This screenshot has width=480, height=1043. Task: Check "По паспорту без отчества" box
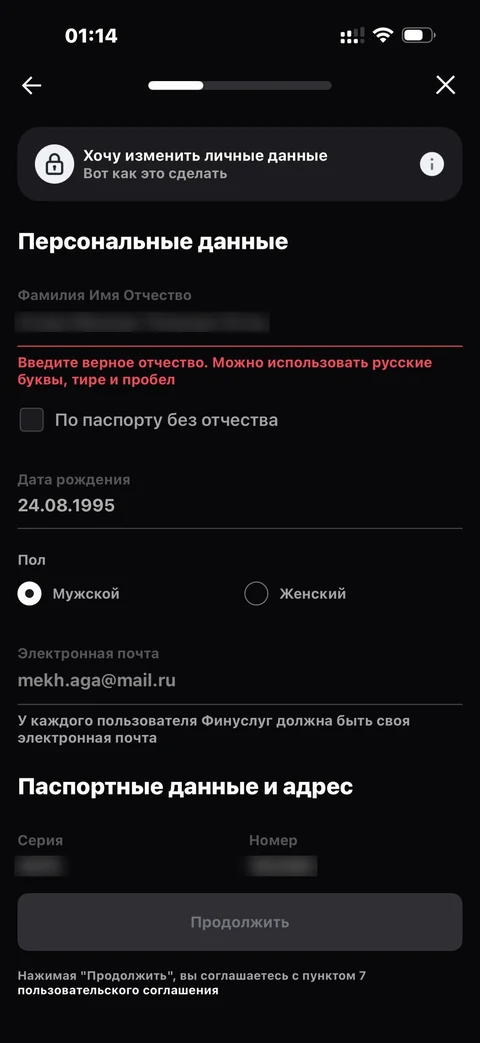coord(32,420)
